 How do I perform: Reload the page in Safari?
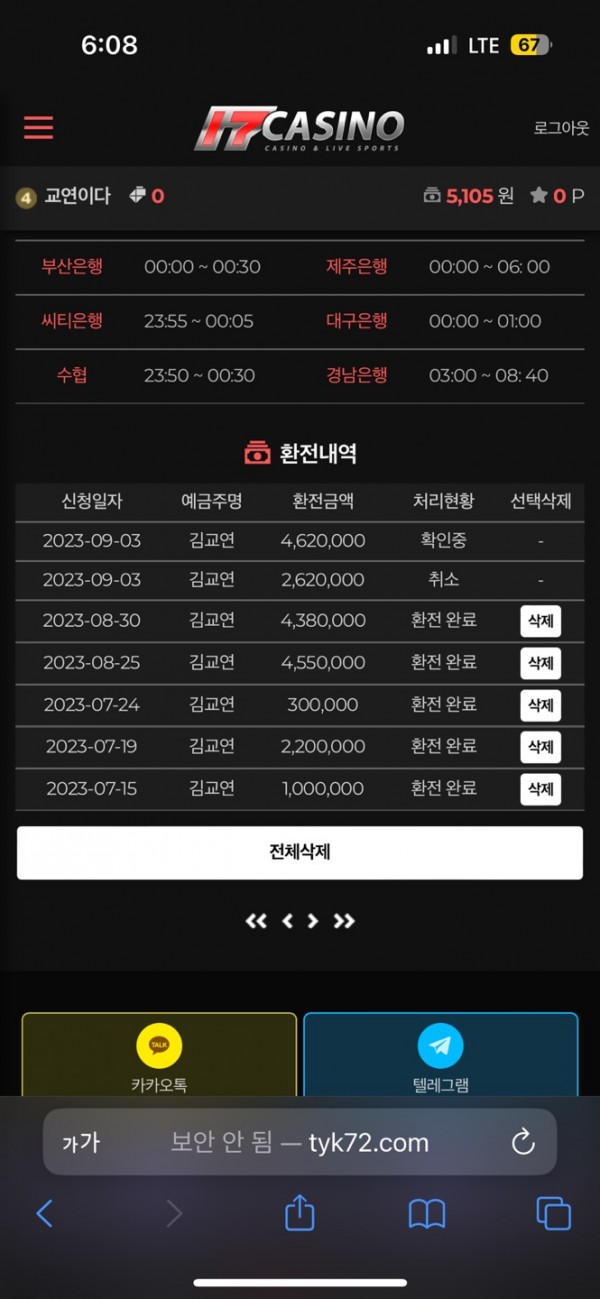pos(523,1143)
